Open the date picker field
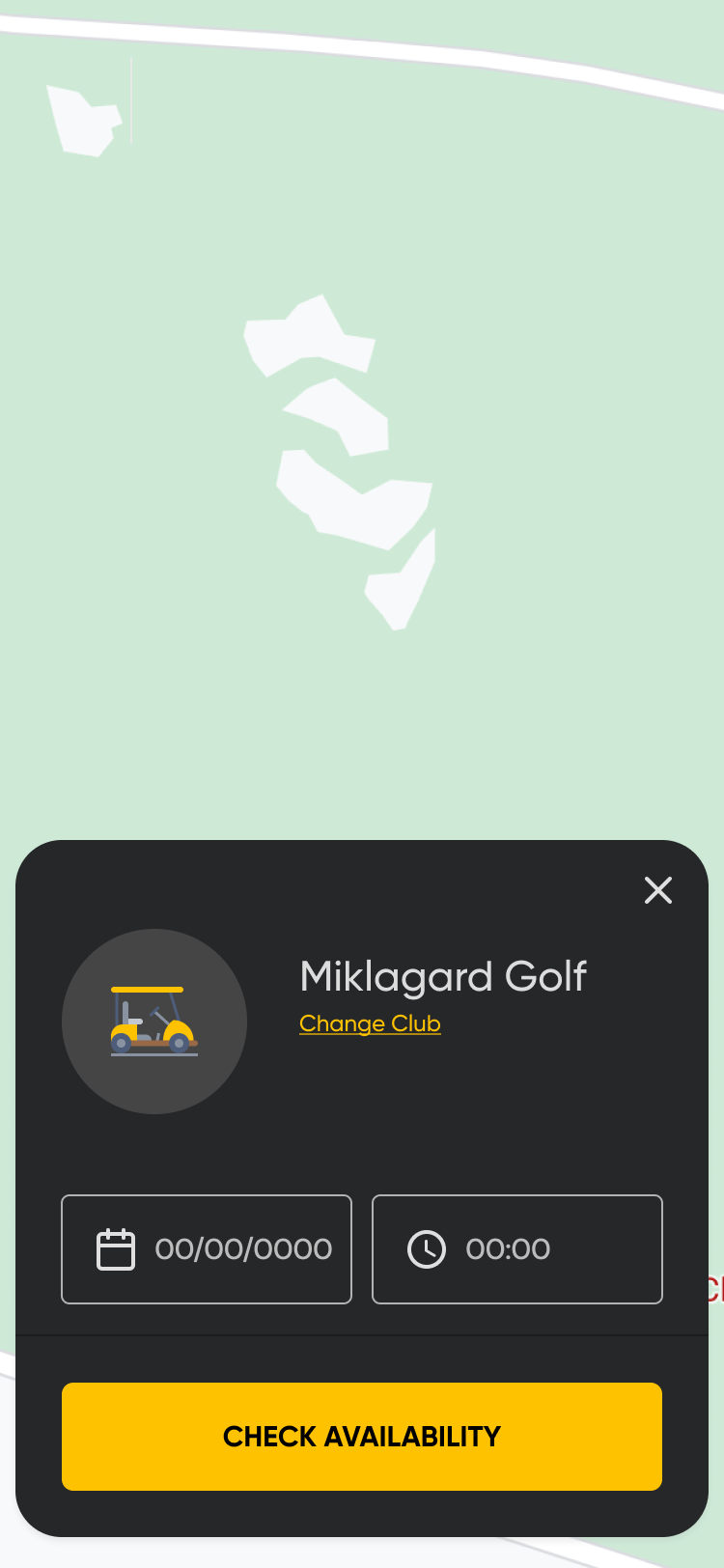The image size is (724, 1568). tap(207, 1249)
